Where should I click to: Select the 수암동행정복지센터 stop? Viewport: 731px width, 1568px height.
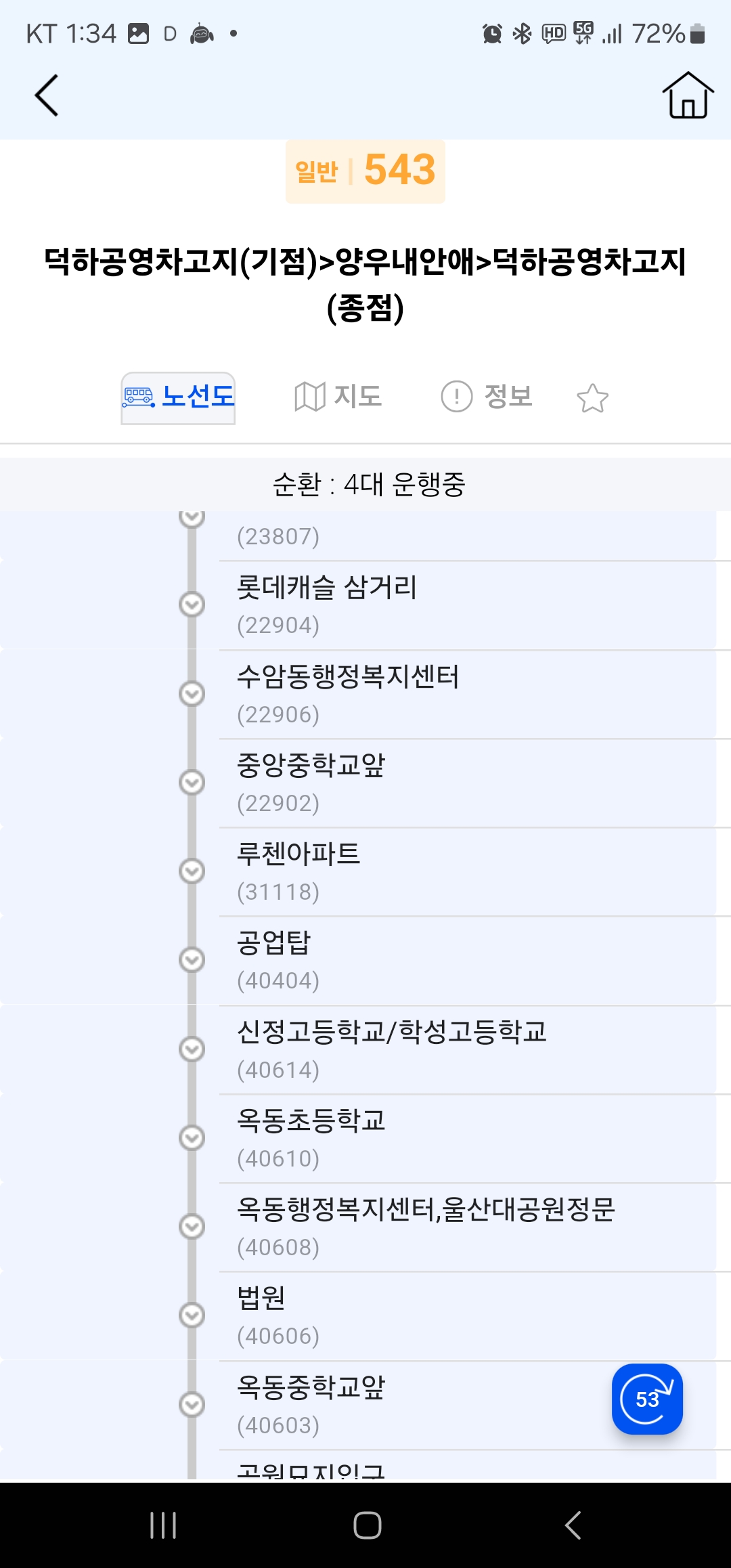(x=467, y=695)
